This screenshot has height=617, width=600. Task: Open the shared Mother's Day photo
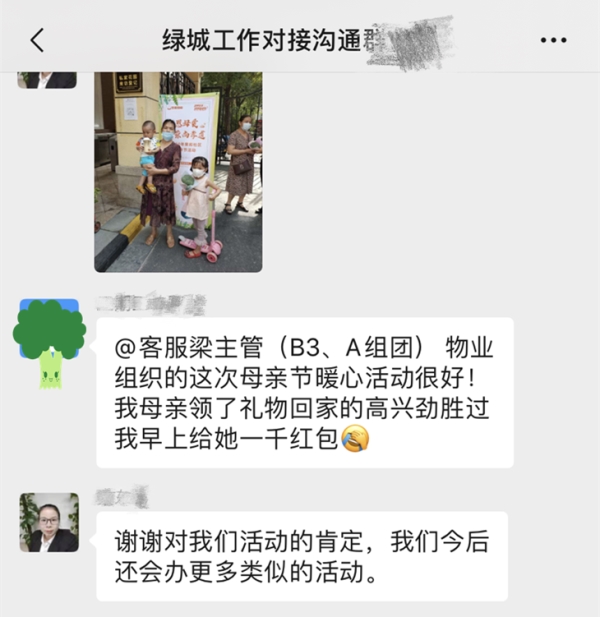(x=178, y=171)
